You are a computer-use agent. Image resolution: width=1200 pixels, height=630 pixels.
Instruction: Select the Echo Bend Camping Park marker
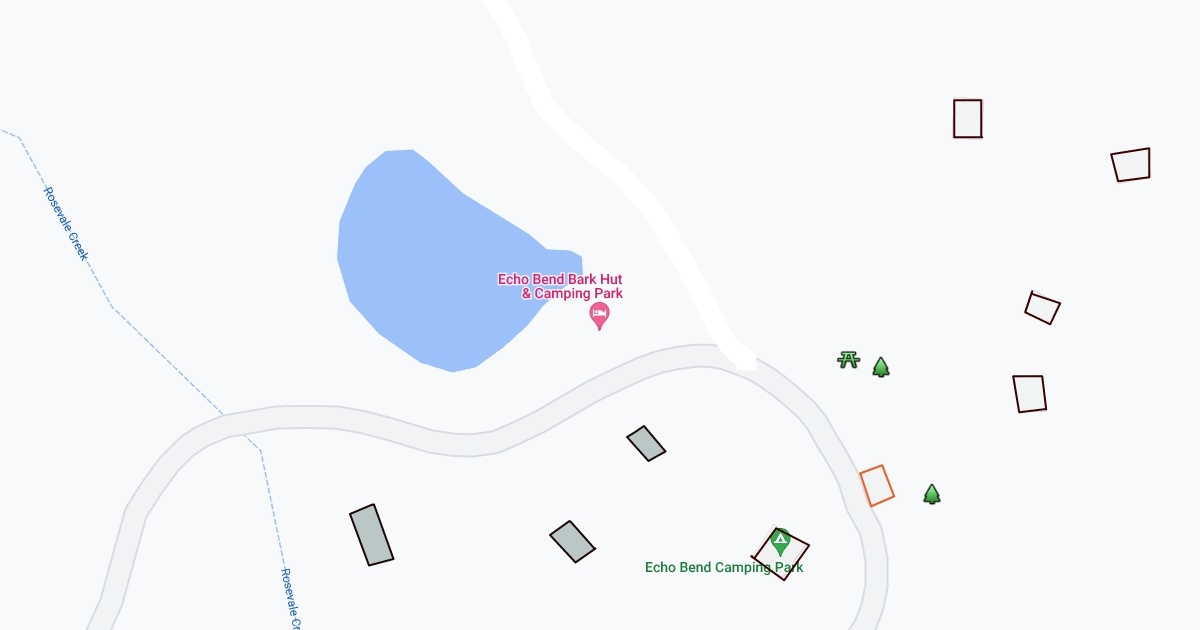tap(780, 541)
